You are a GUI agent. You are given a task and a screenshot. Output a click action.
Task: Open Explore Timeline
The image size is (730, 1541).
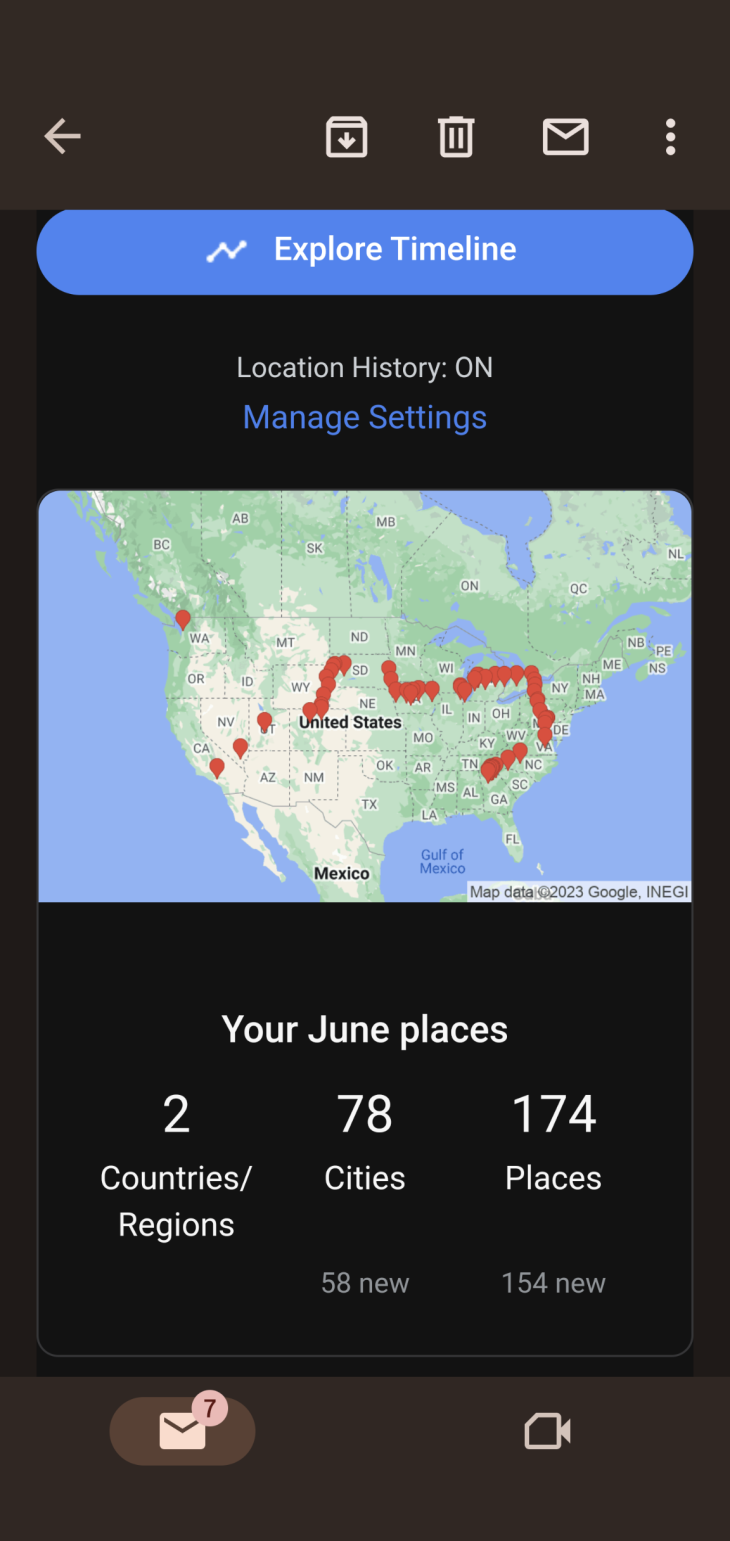point(365,250)
